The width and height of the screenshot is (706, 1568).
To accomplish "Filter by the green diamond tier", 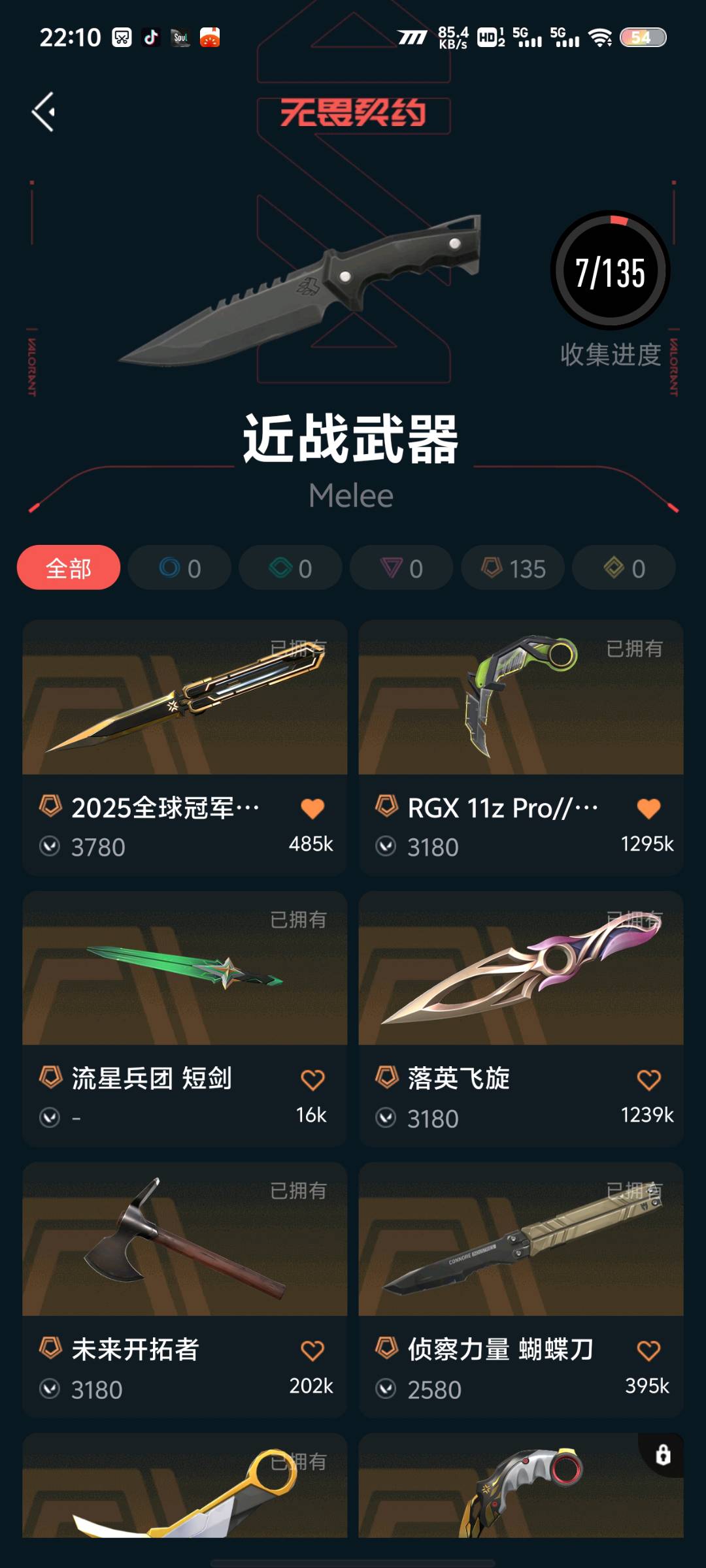I will point(291,568).
